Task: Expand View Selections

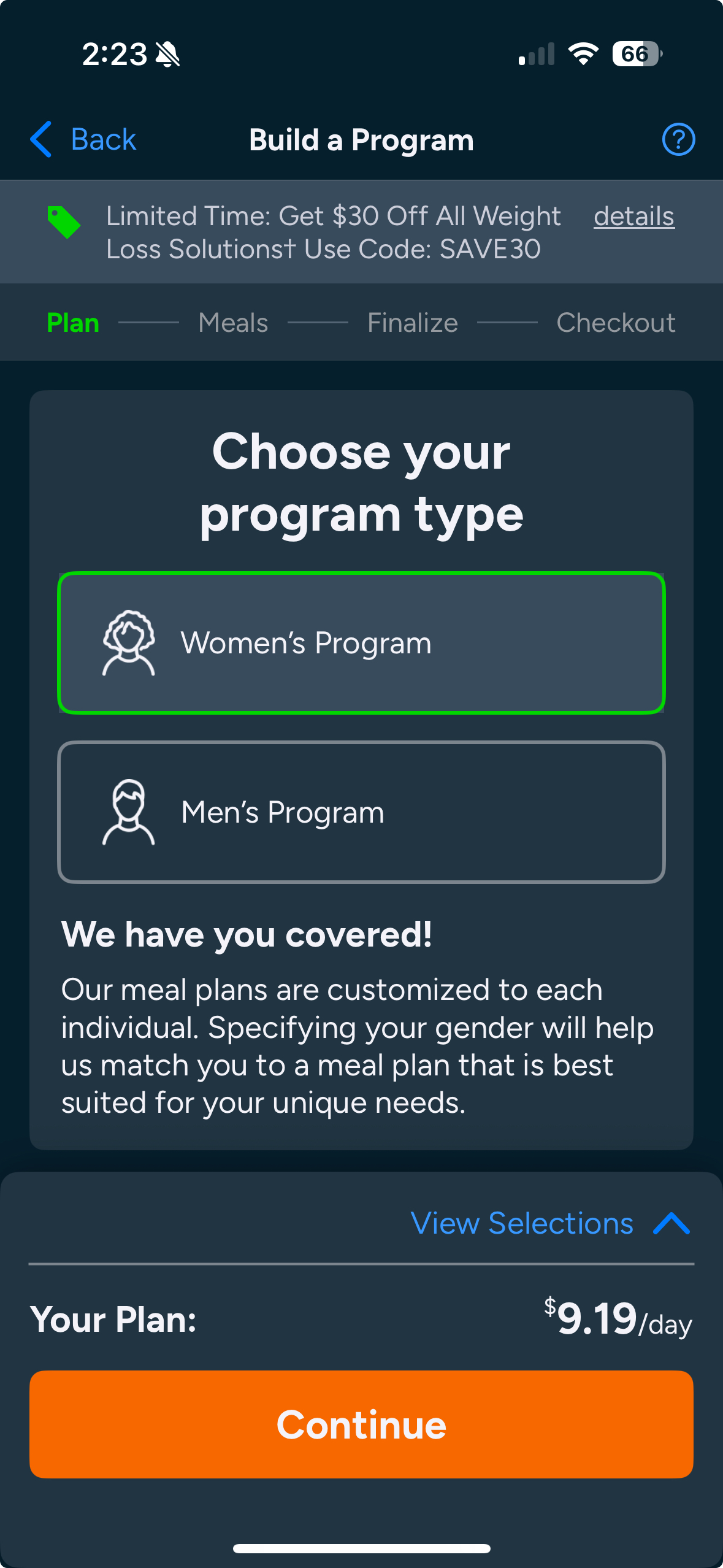Action: 549,1223
